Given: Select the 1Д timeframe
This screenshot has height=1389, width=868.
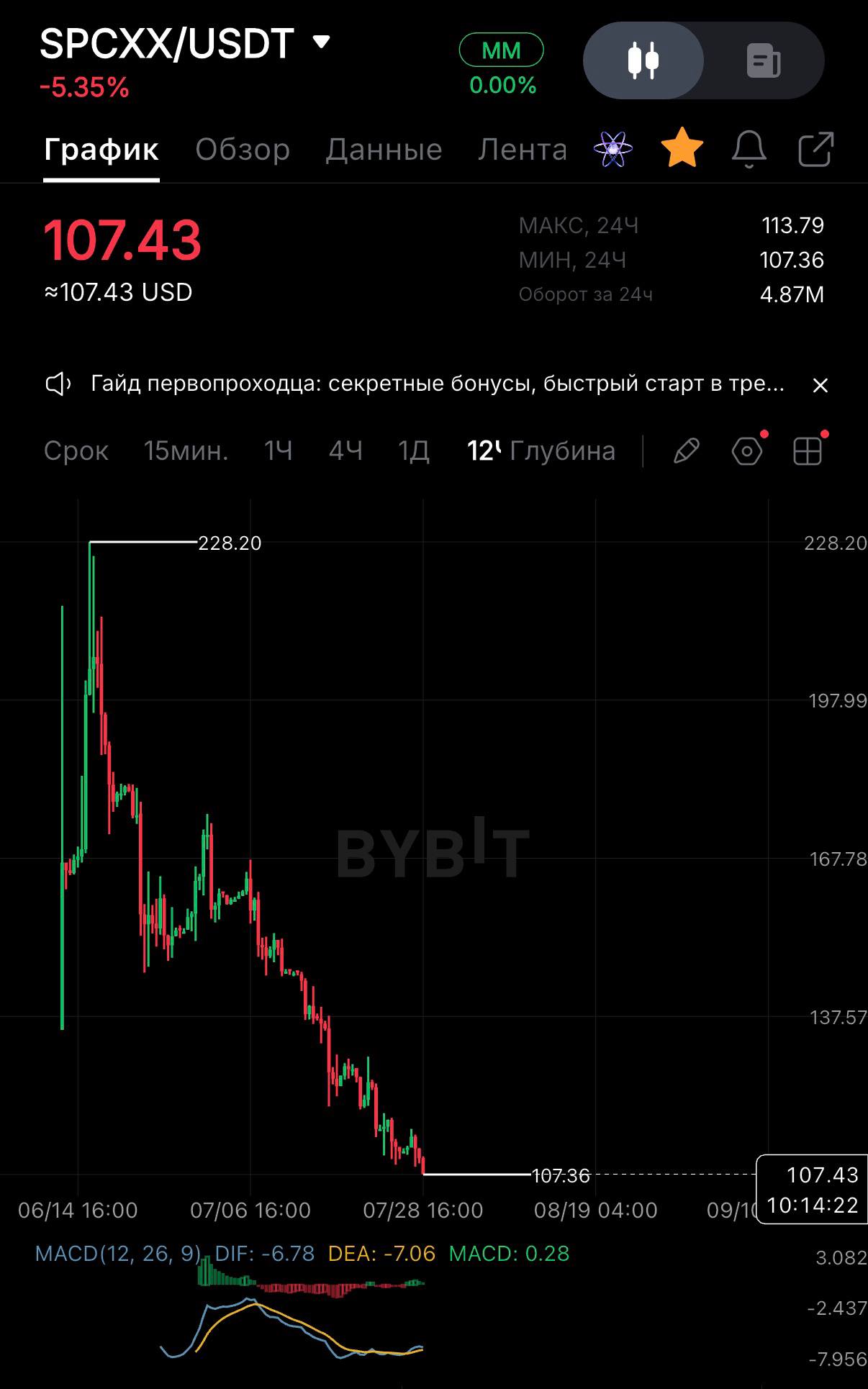Looking at the screenshot, I should coord(414,451).
